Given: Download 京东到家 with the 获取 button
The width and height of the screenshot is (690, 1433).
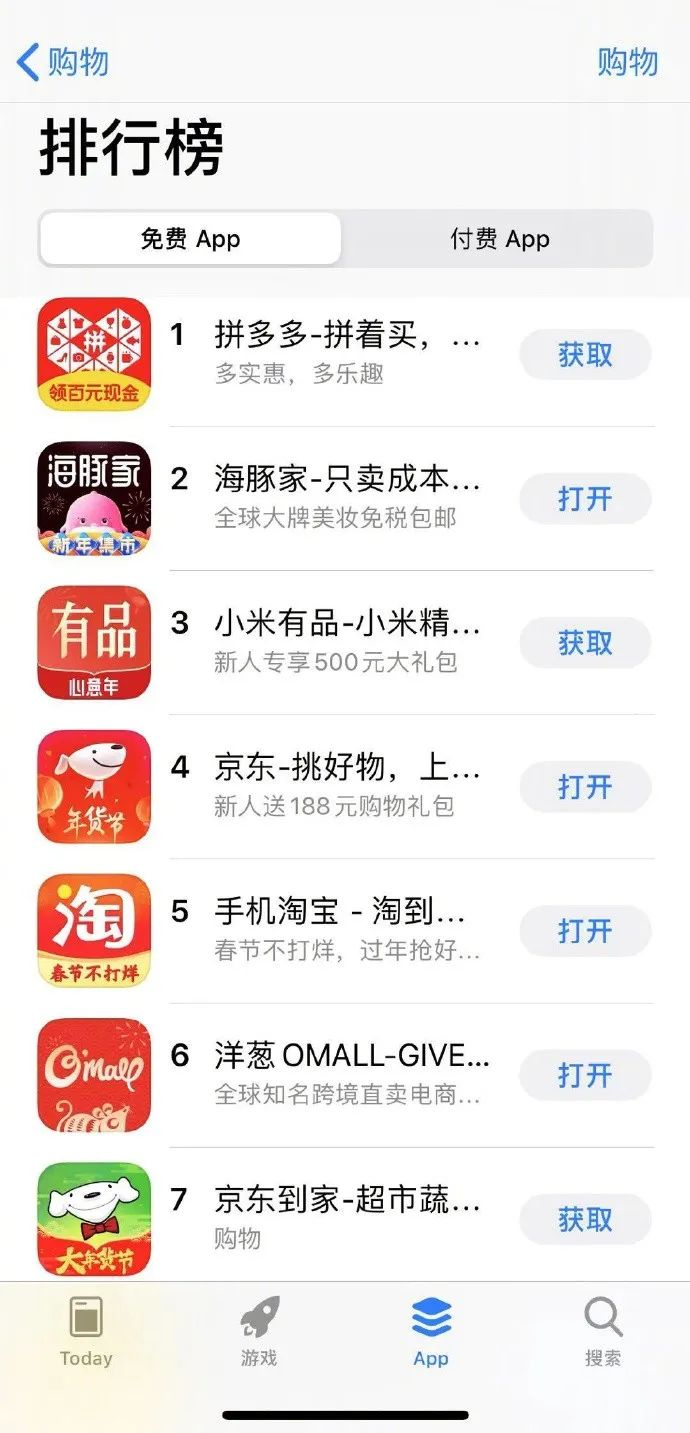Looking at the screenshot, I should (585, 1219).
